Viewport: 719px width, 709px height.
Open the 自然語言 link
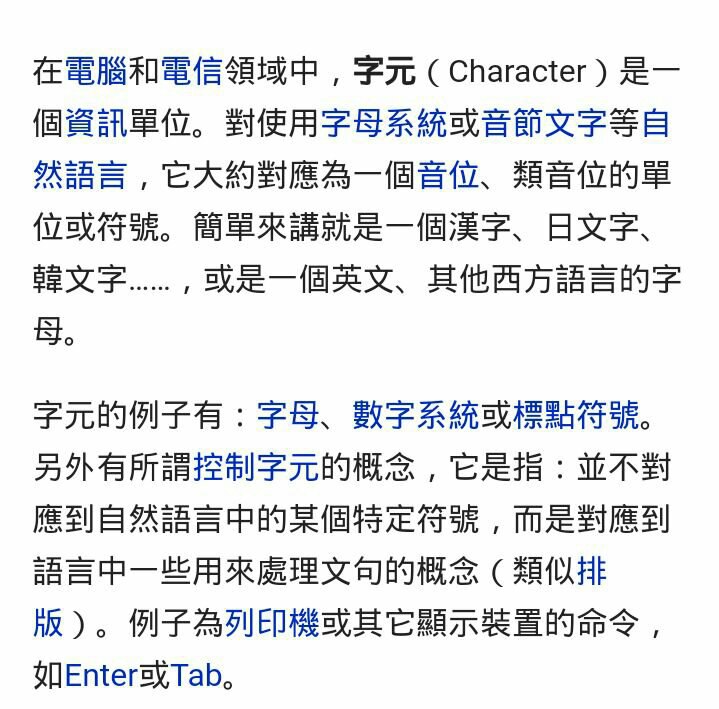click(x=80, y=176)
